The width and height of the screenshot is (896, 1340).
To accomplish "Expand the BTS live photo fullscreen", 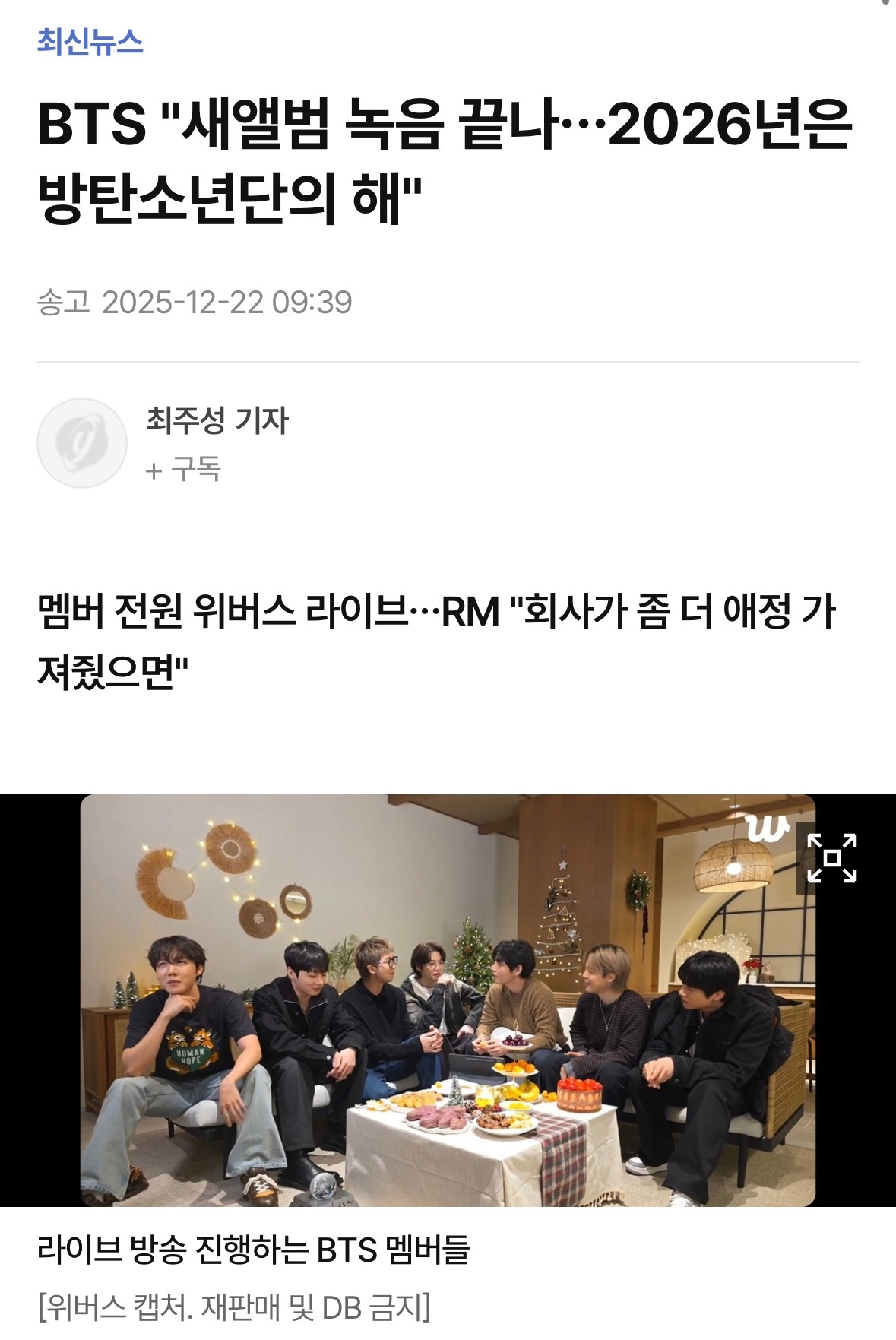I will (831, 858).
